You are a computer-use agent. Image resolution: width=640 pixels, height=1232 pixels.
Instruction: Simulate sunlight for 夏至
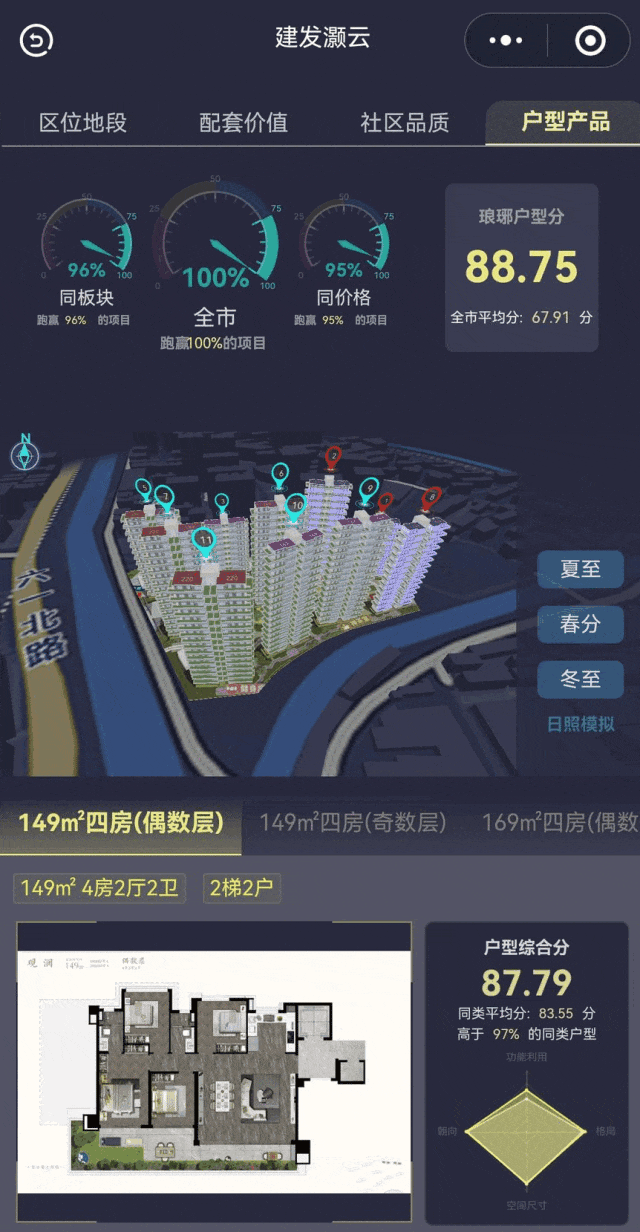(x=580, y=569)
